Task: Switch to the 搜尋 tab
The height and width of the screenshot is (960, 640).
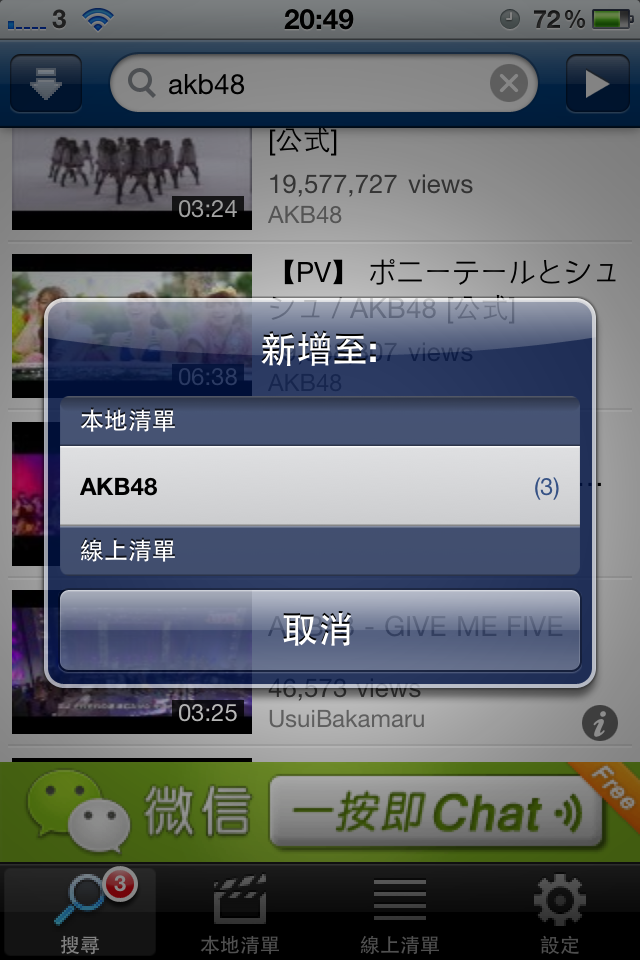Action: [x=80, y=912]
